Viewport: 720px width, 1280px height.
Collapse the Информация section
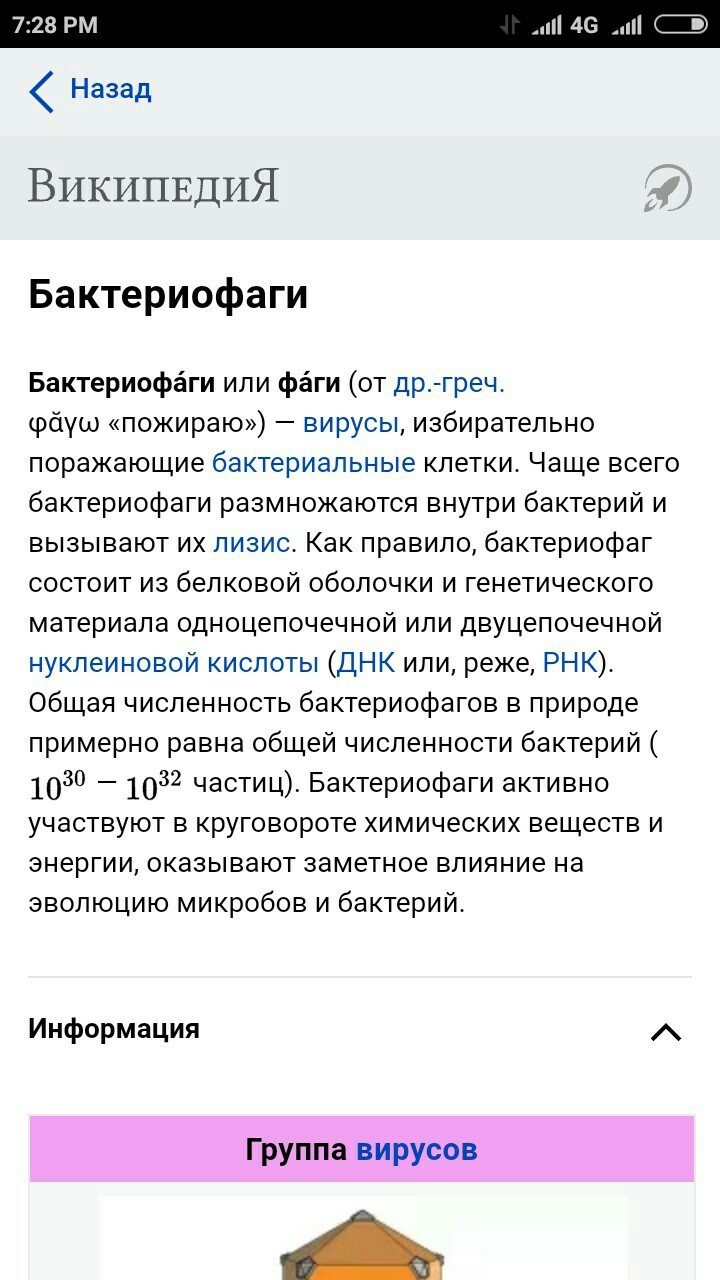click(665, 1032)
